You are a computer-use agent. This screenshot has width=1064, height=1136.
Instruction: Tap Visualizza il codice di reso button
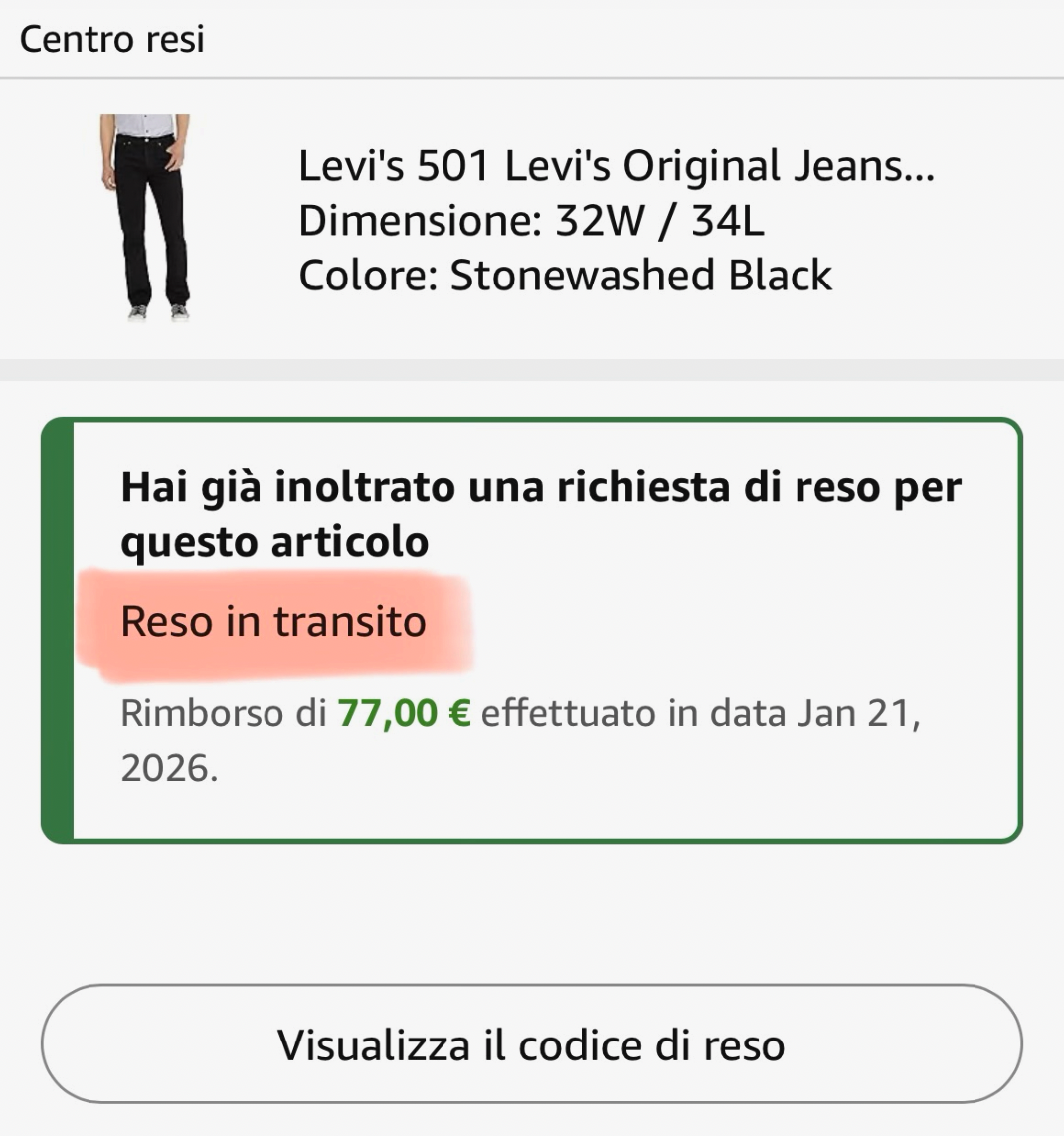(x=531, y=1044)
